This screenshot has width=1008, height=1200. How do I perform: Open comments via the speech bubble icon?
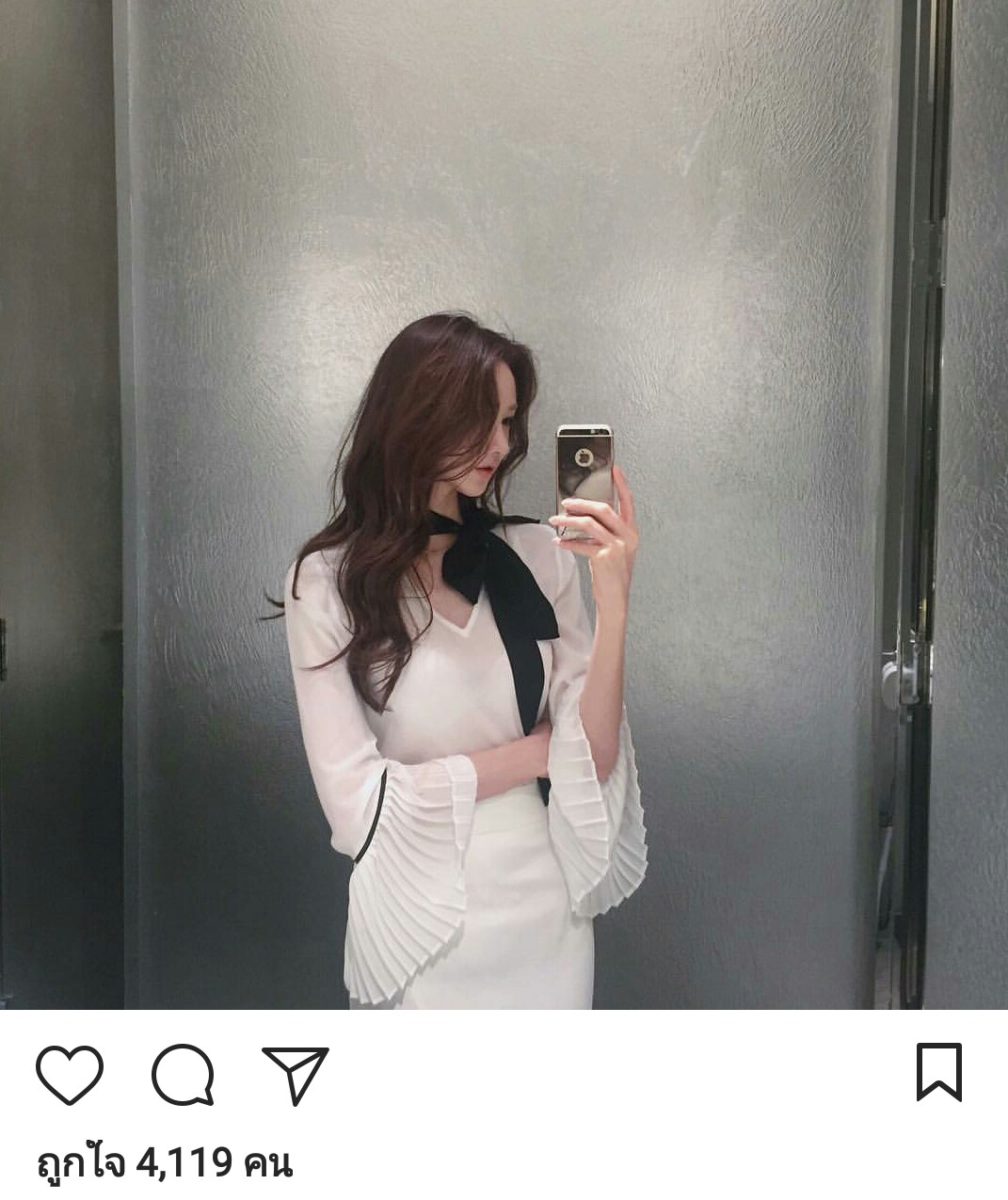183,1074
